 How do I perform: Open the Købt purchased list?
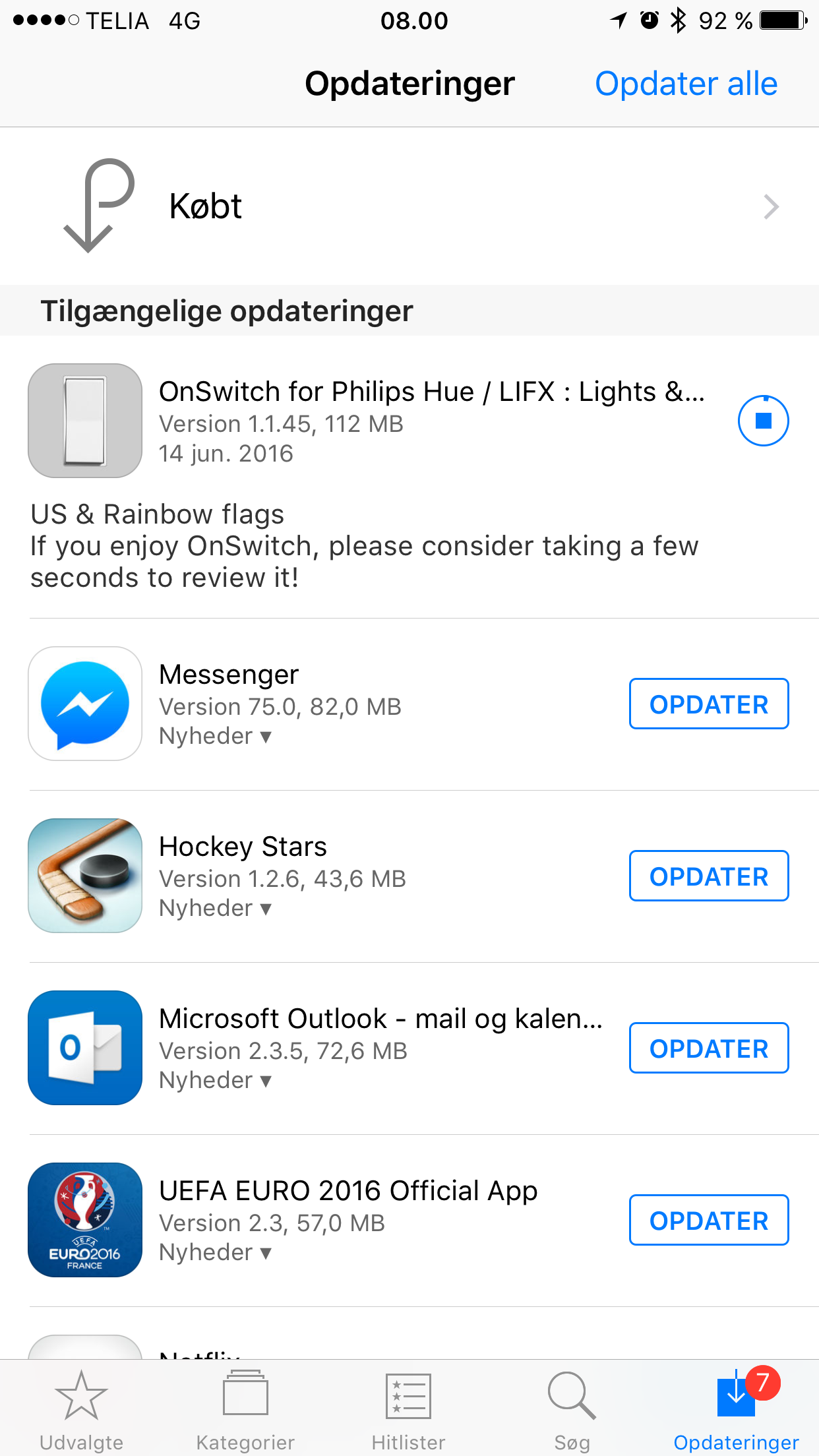tap(409, 206)
